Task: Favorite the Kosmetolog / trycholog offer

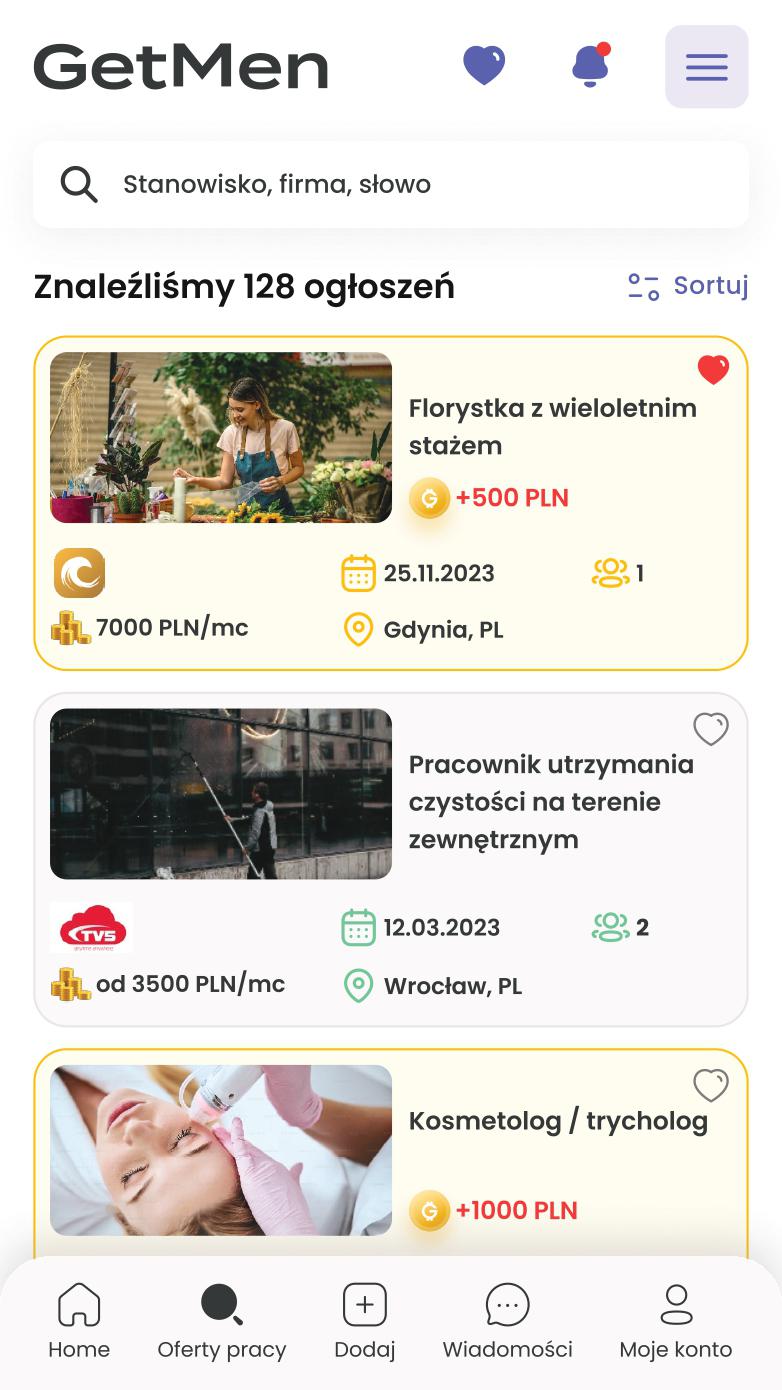Action: point(711,1085)
